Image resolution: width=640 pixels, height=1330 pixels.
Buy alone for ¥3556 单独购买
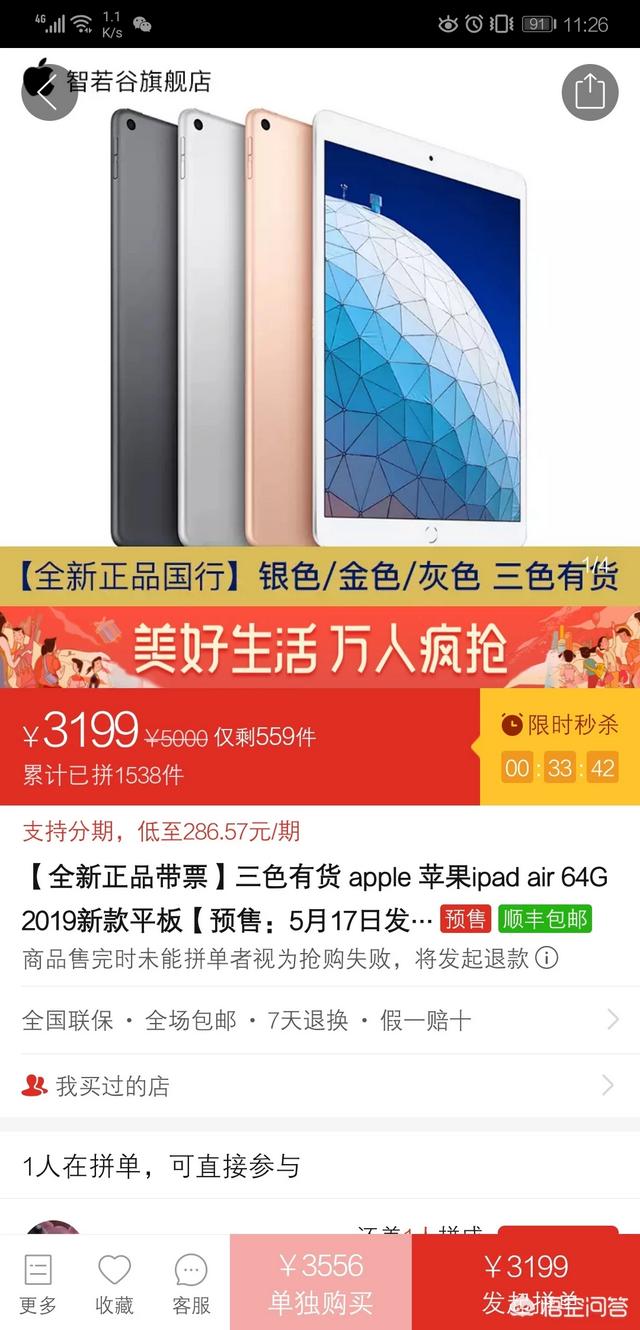[320, 1284]
